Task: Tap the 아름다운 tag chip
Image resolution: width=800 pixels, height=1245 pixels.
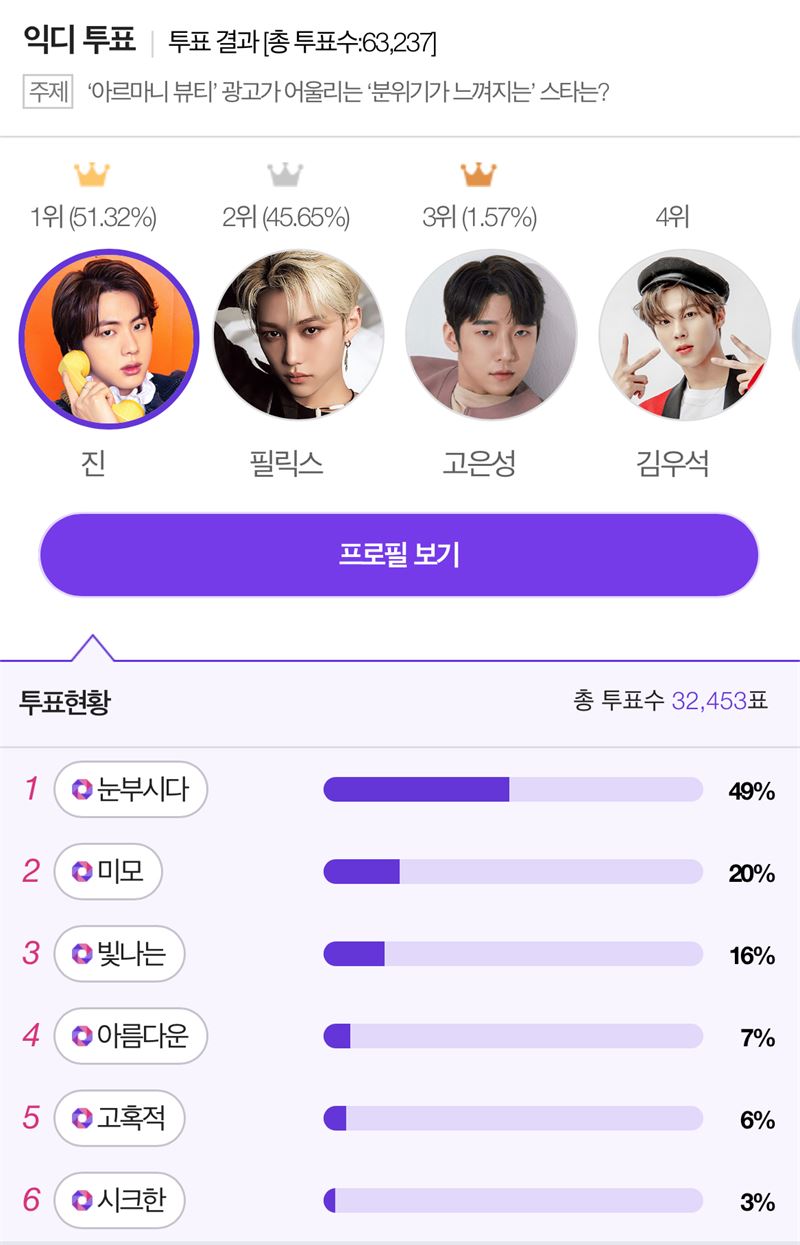Action: click(130, 1035)
